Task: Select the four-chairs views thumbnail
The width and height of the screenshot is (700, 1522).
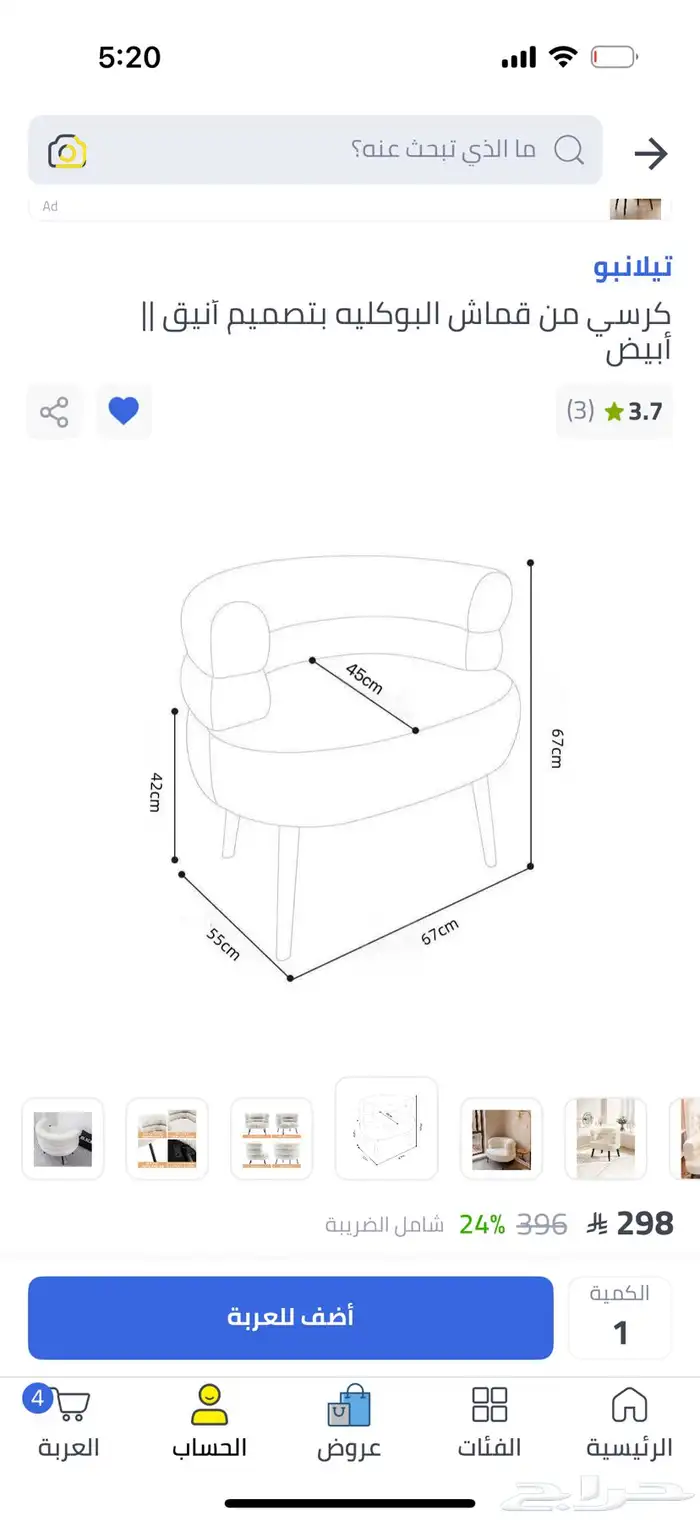Action: click(x=272, y=1139)
